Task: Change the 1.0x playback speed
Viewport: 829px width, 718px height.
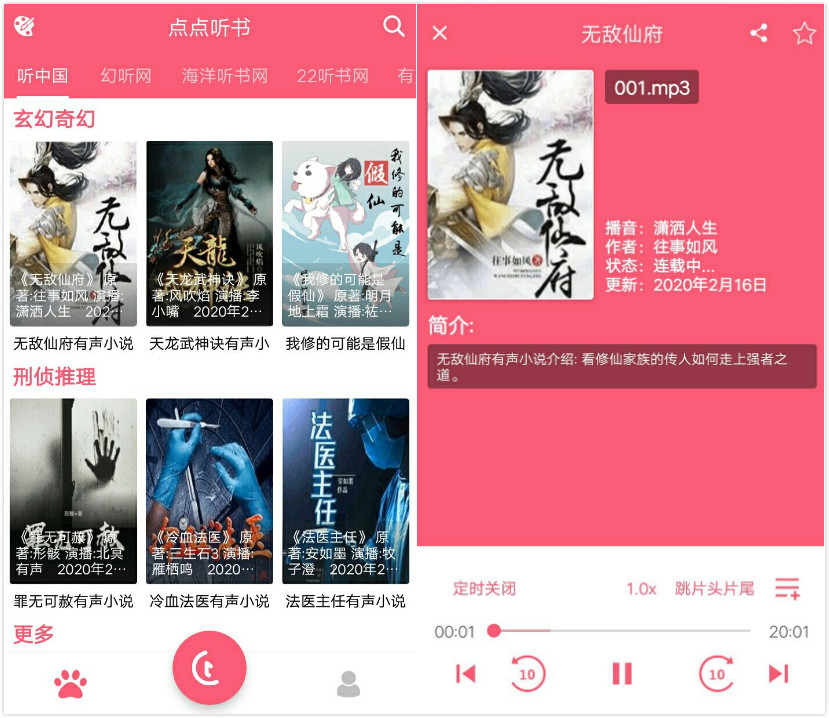Action: click(641, 588)
